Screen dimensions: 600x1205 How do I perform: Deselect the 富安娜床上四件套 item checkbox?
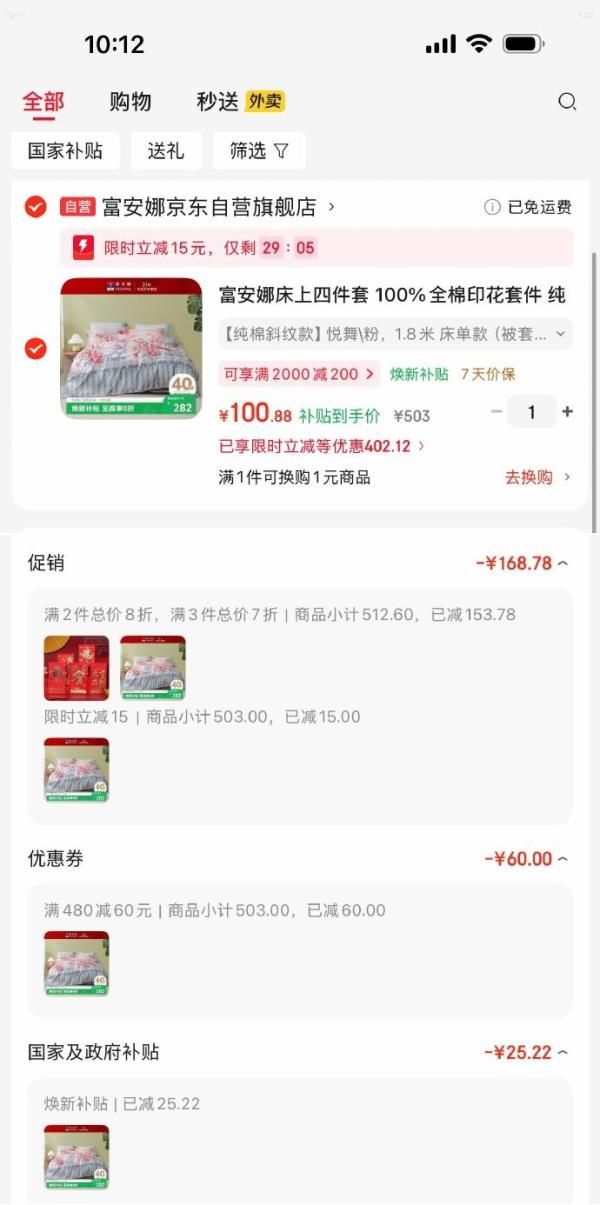click(35, 348)
